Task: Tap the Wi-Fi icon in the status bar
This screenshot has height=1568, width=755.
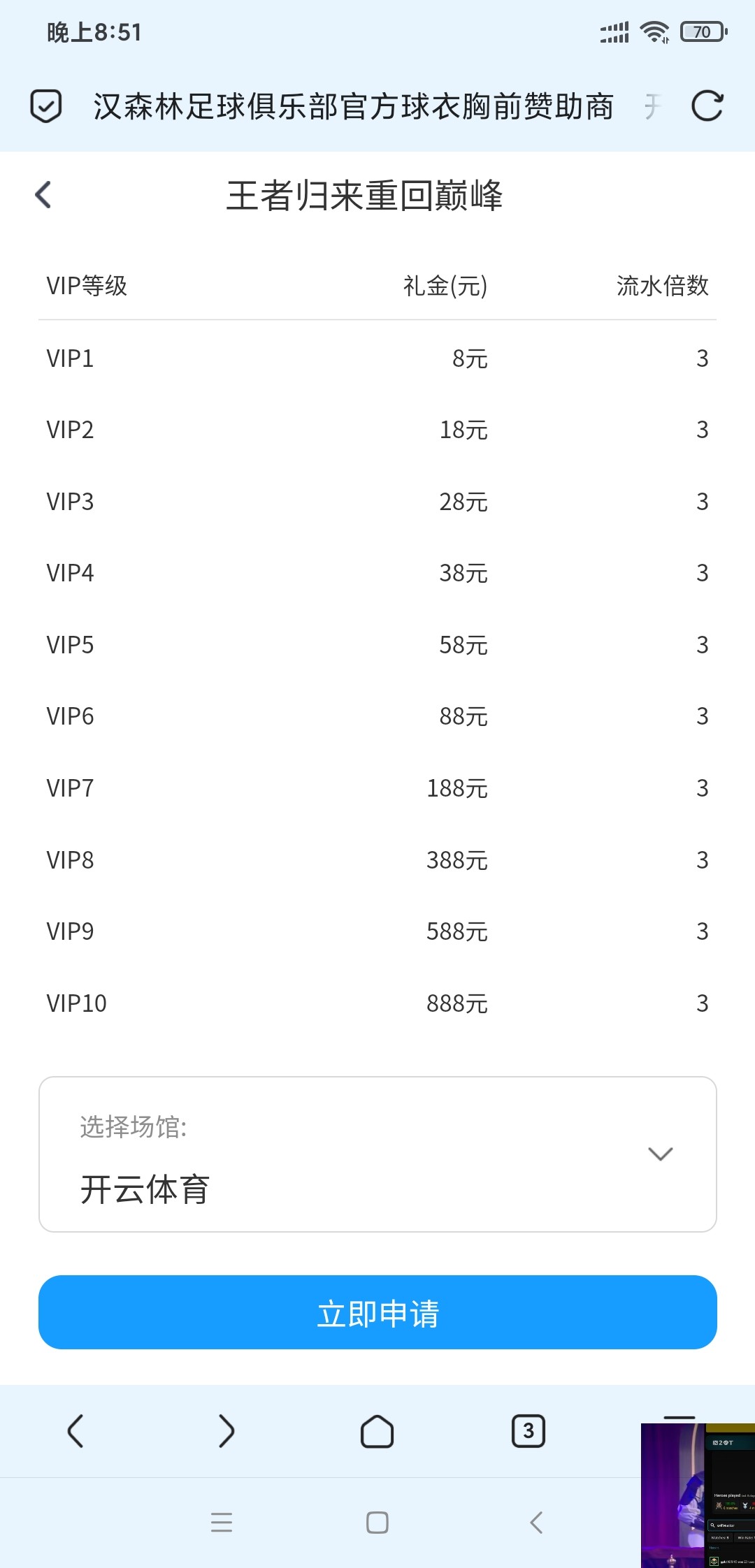Action: tap(655, 31)
